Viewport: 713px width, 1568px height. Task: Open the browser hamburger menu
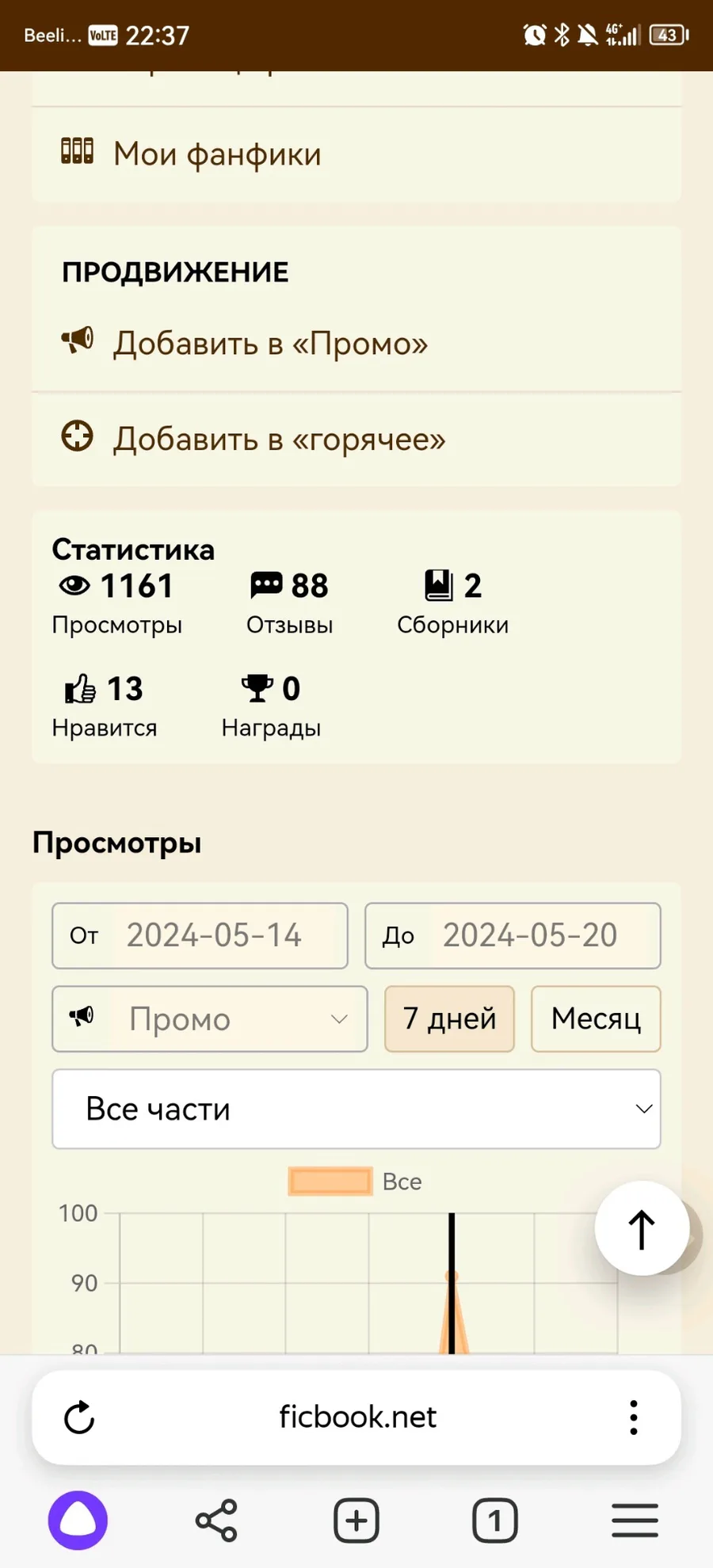(x=635, y=1520)
